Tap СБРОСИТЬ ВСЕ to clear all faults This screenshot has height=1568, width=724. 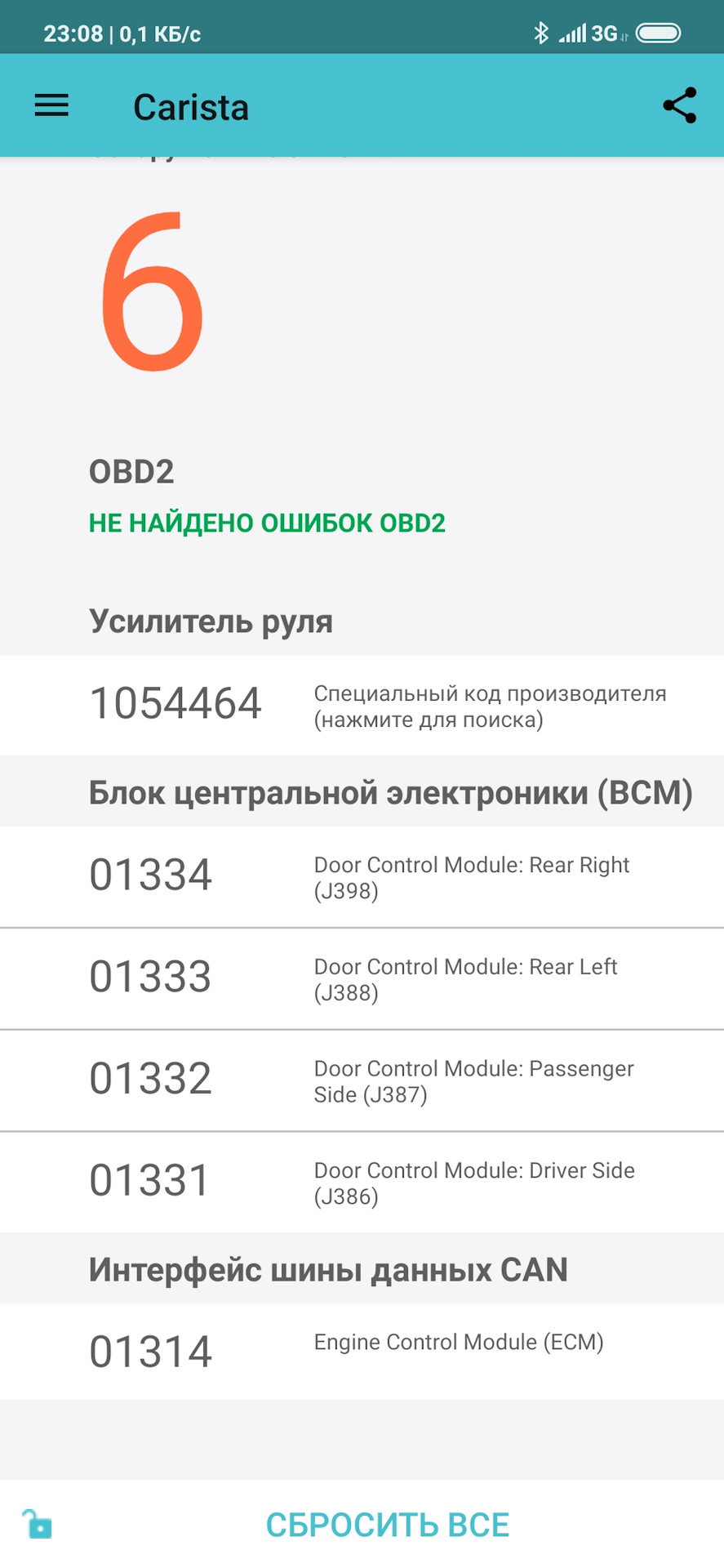388,1525
